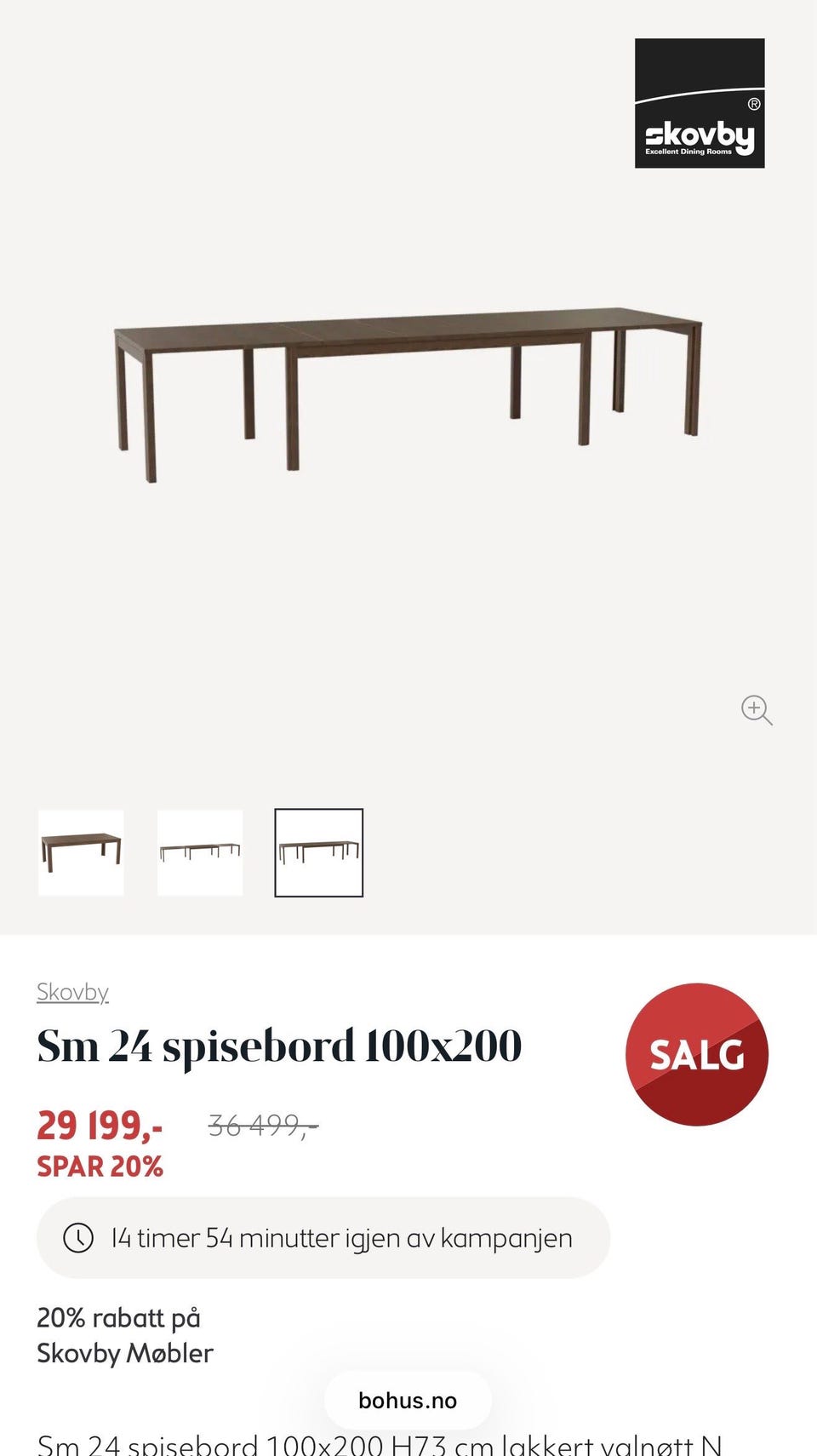Viewport: 817px width, 1456px height.
Task: Select the second fully-extended table thumbnail
Action: [199, 853]
